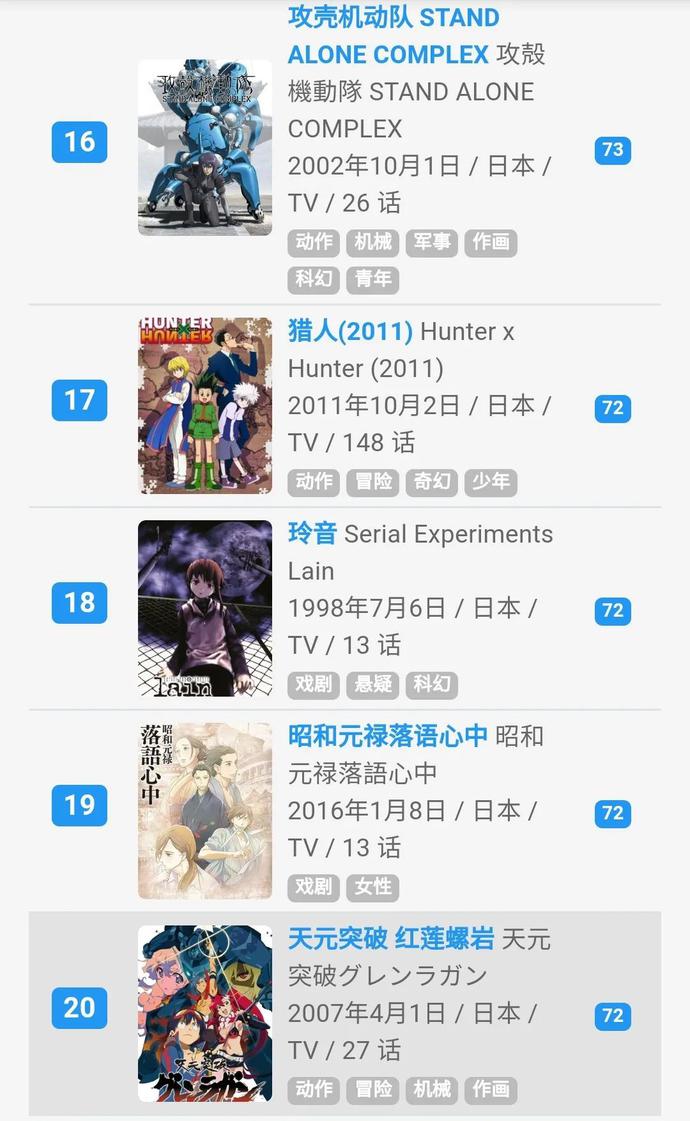Select the 奇幻 tag under 猎人(2011)
Image resolution: width=690 pixels, height=1121 pixels.
(x=432, y=482)
